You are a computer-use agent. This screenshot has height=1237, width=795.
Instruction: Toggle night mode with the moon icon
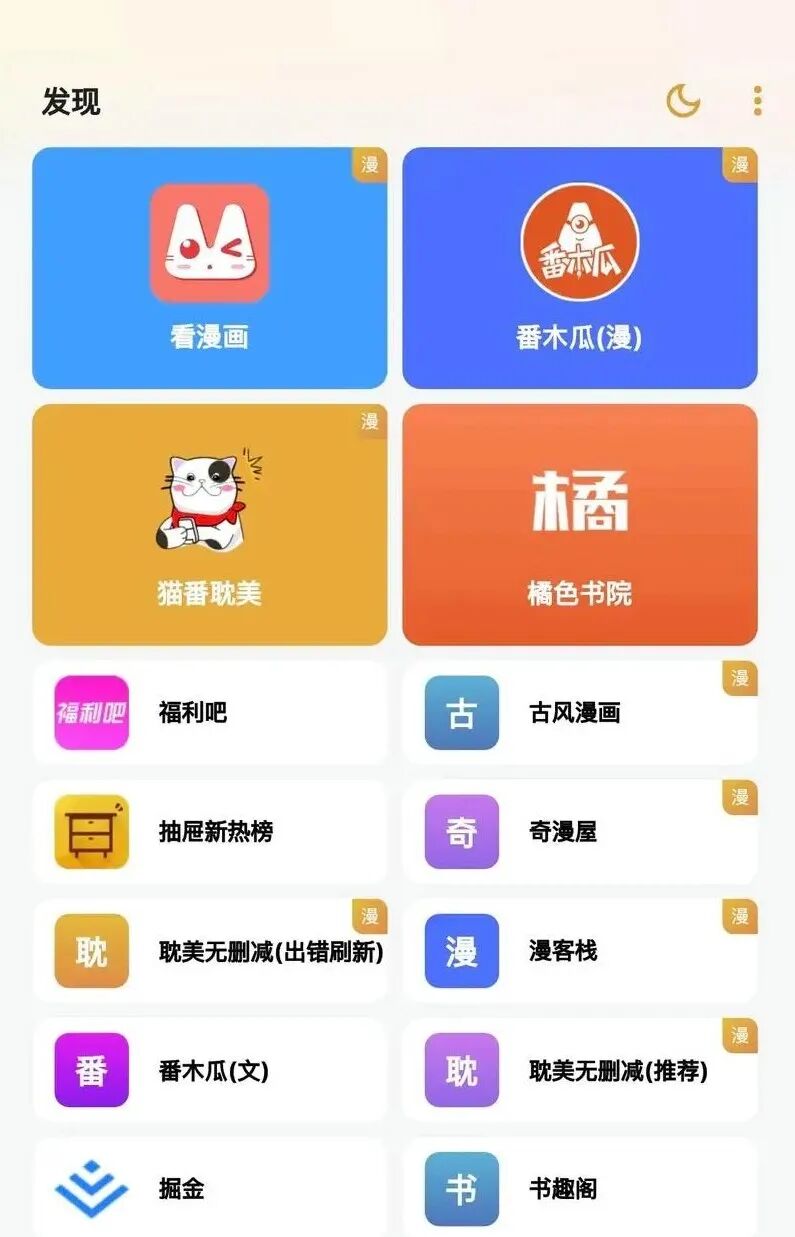click(x=683, y=100)
